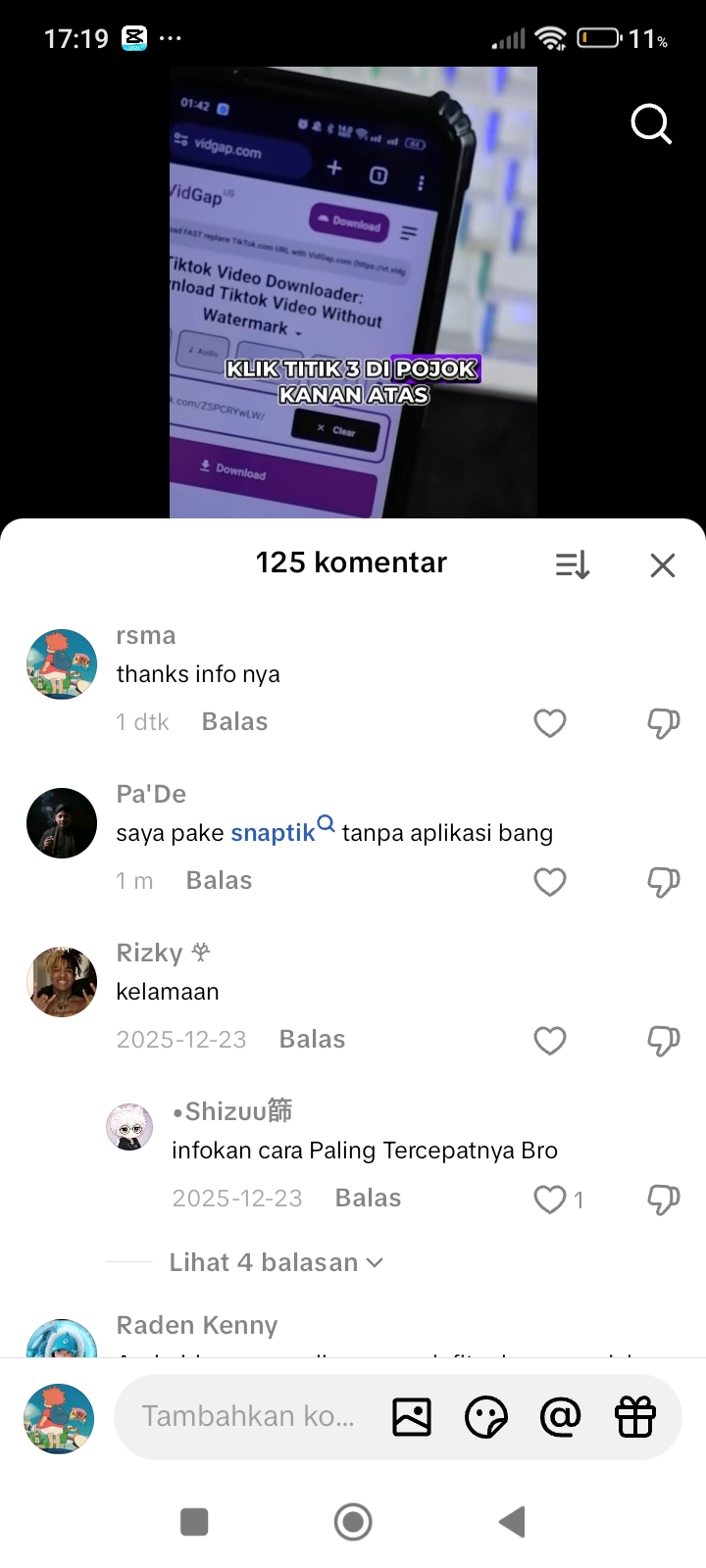Attach an image to the comment

click(x=412, y=1417)
